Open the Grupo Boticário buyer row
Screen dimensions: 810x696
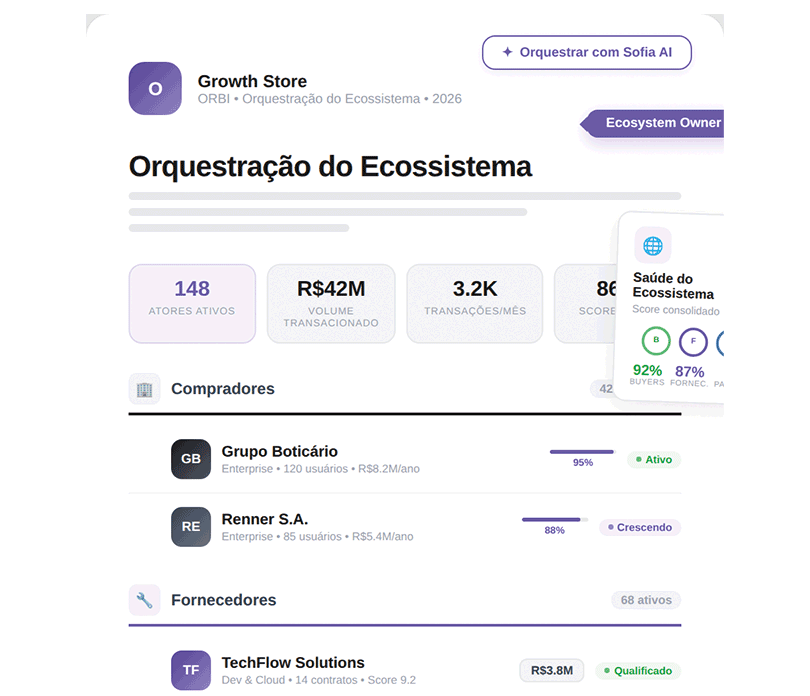[404, 460]
